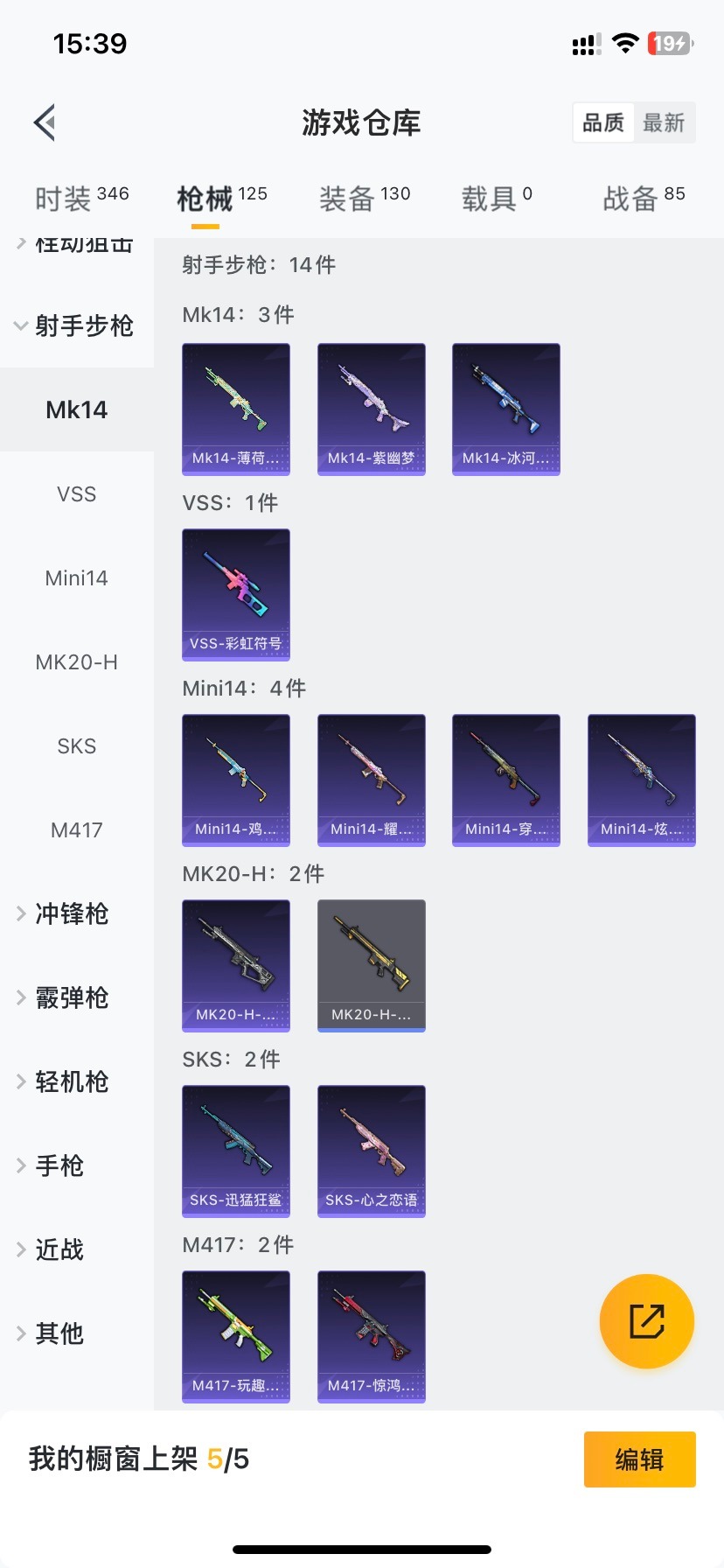Tap the orange share floating button
Image resolution: width=724 pixels, height=1568 pixels.
646,1321
